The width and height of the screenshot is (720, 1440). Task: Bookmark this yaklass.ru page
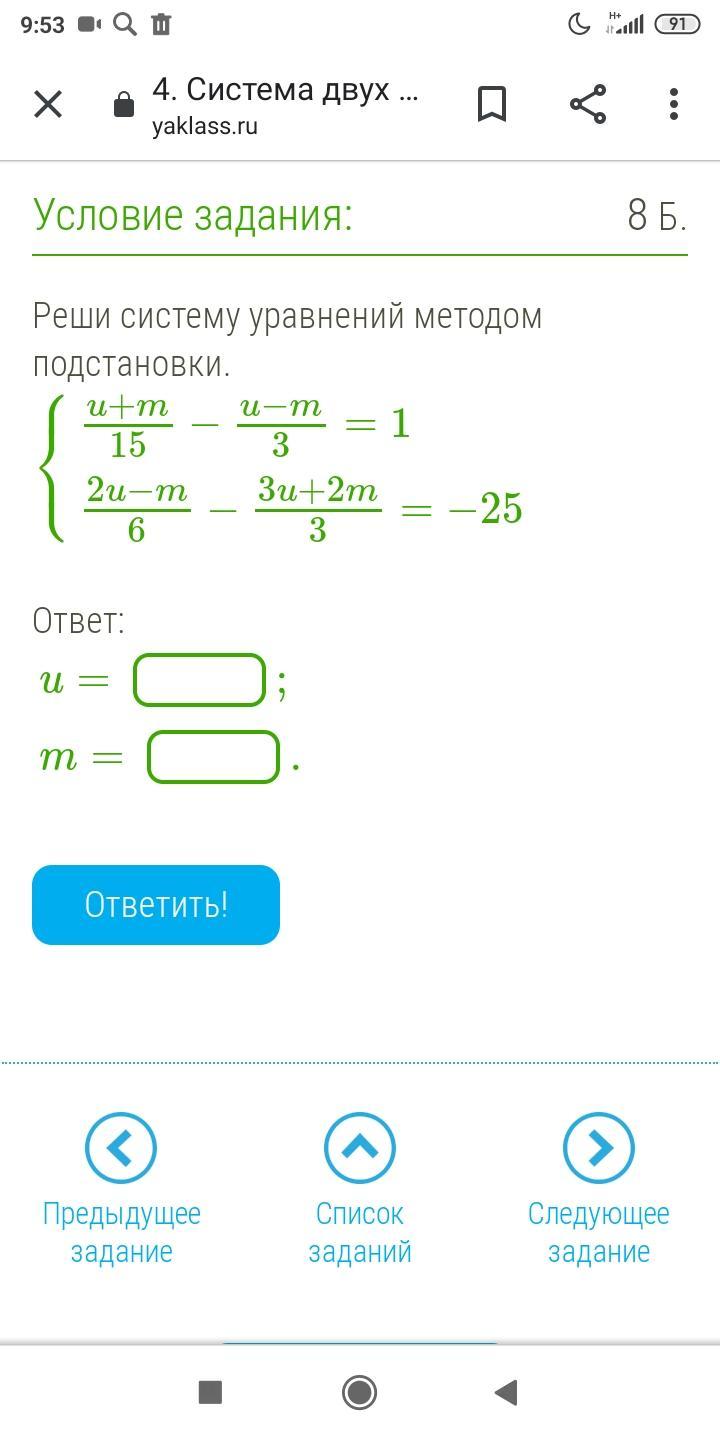pyautogui.click(x=491, y=104)
